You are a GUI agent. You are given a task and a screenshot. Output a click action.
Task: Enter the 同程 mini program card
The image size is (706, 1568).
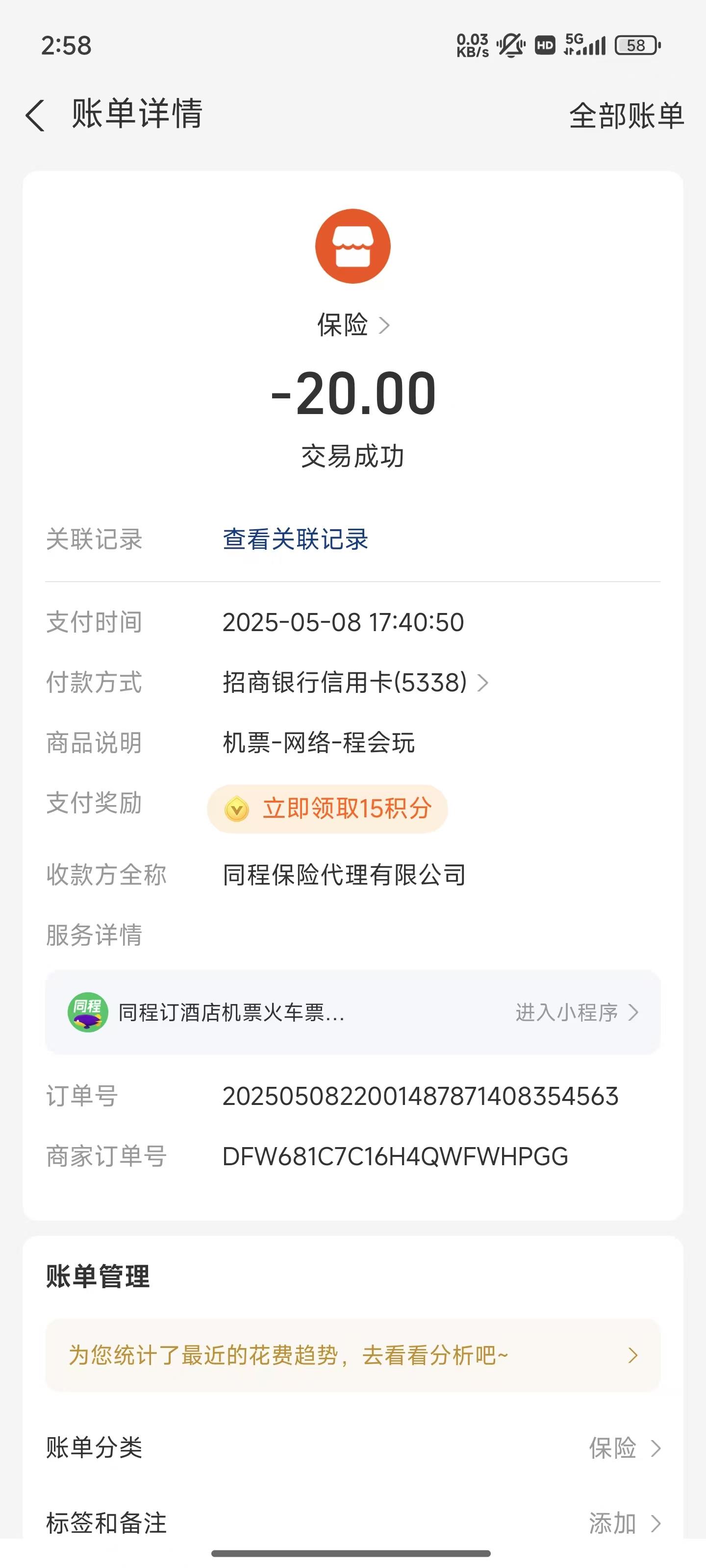tap(353, 1012)
